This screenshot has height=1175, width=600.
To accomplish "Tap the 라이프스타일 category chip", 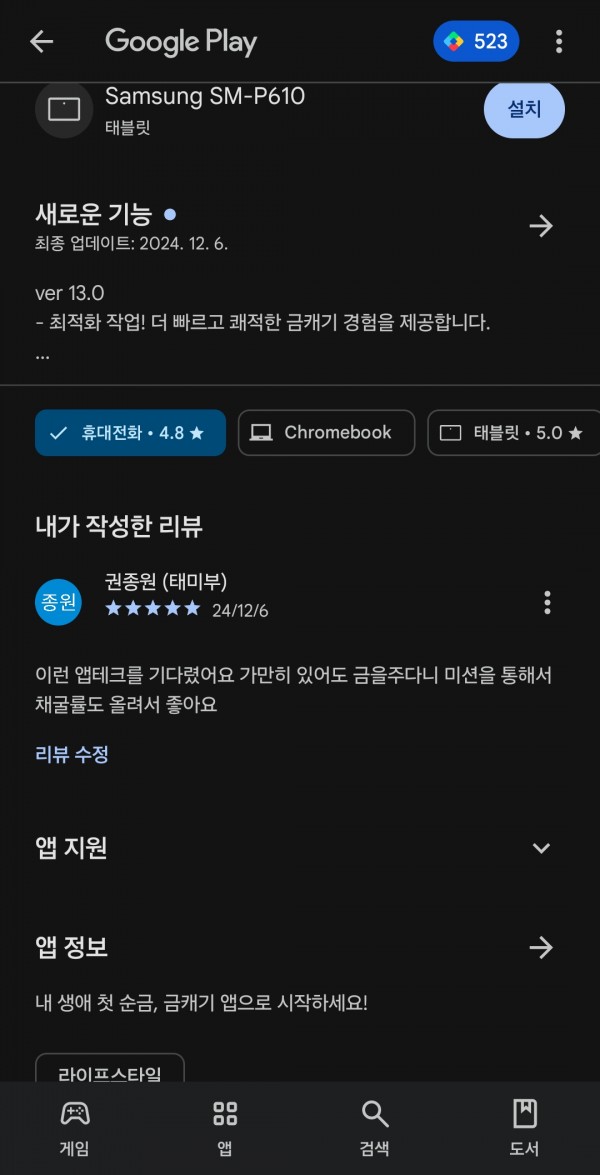I will point(110,1070).
